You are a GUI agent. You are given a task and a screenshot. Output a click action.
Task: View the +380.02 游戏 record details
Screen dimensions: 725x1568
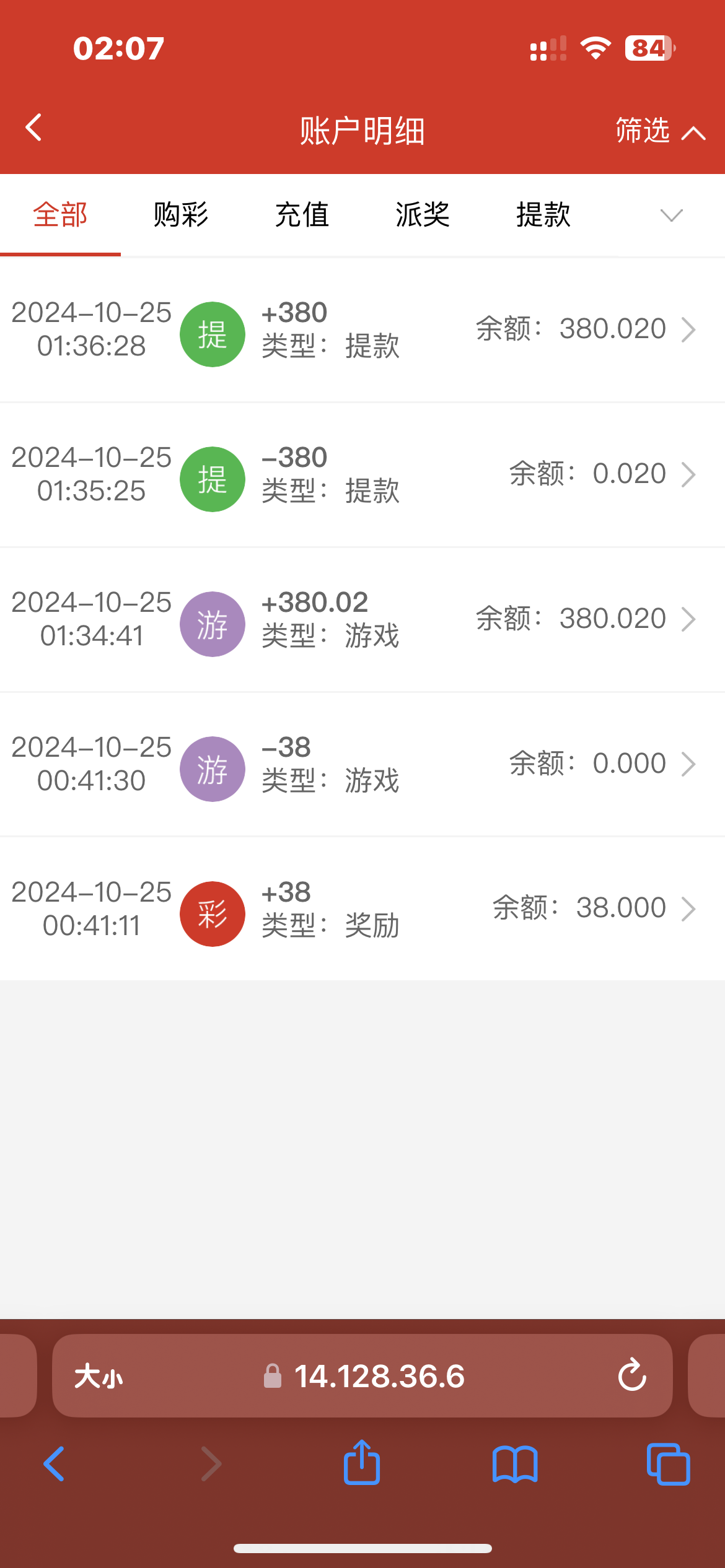pyautogui.click(x=362, y=619)
